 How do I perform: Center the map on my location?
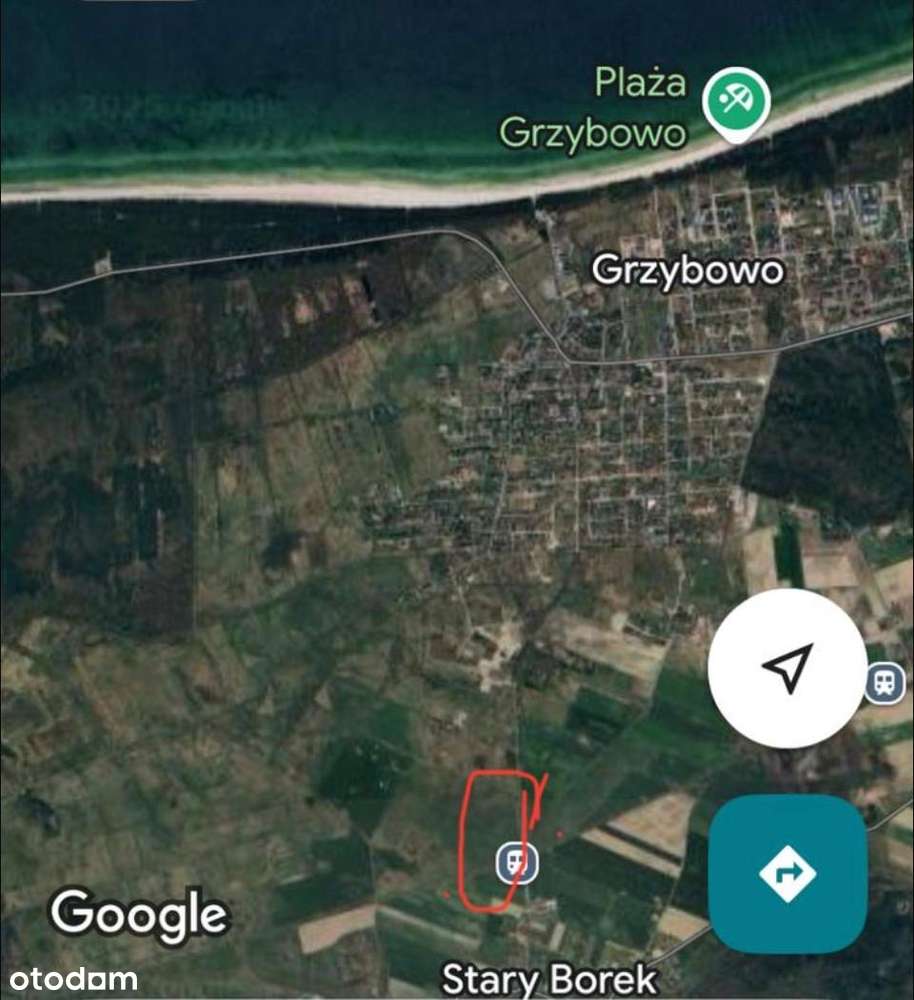click(x=787, y=668)
